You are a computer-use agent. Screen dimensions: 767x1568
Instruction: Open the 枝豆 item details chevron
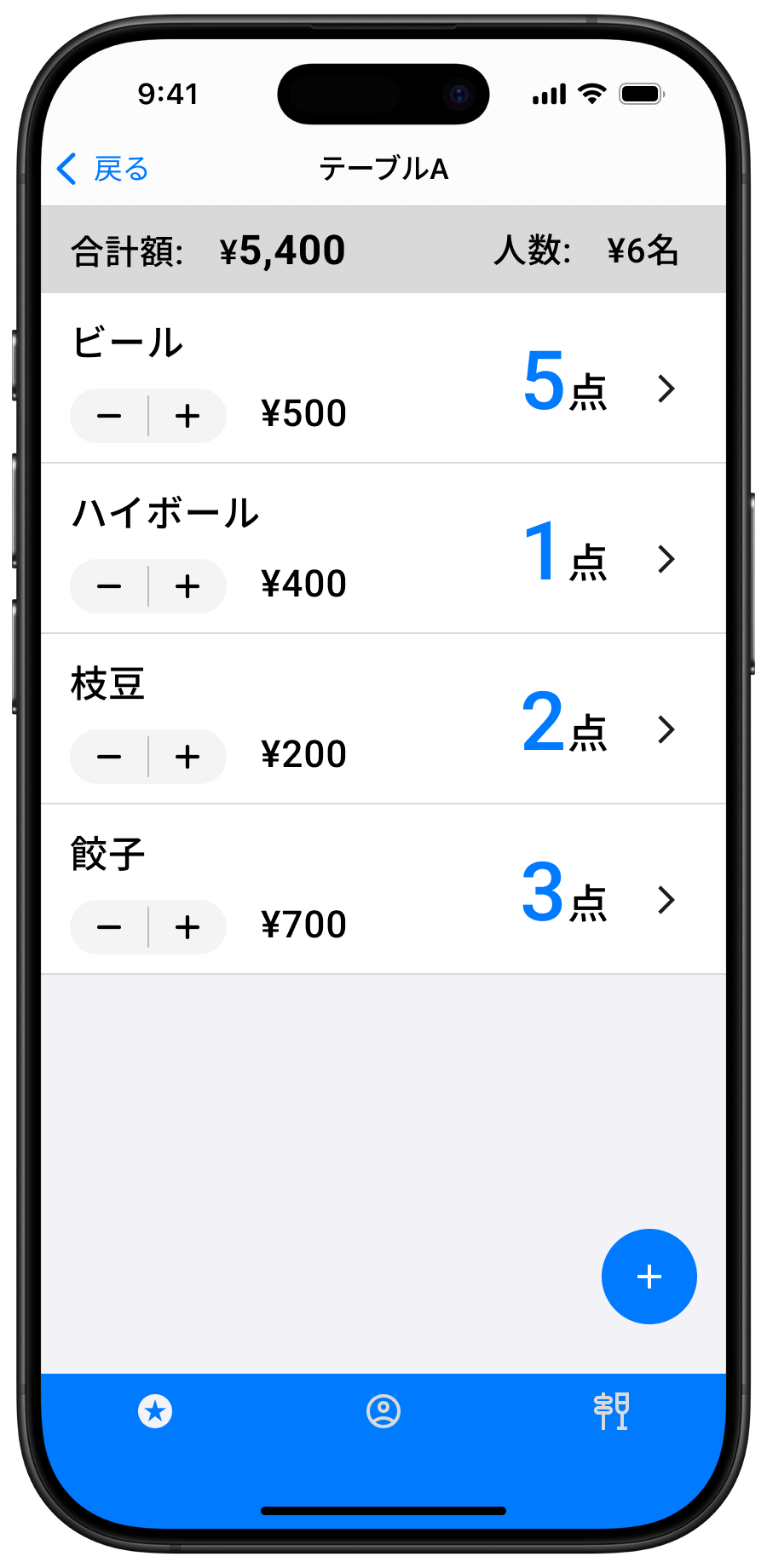coord(666,729)
